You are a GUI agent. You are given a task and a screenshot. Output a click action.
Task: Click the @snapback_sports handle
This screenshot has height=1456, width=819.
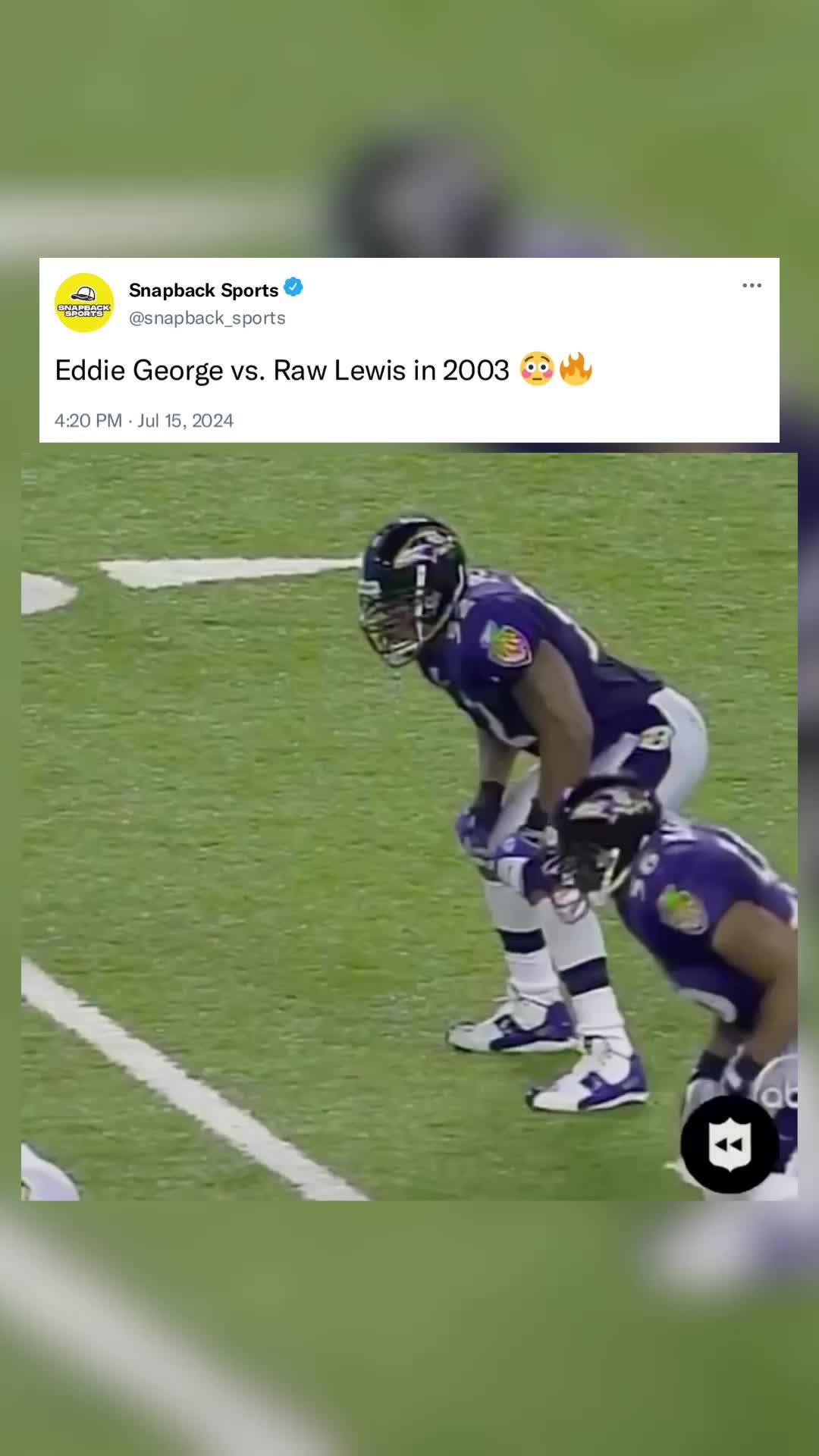click(x=206, y=318)
